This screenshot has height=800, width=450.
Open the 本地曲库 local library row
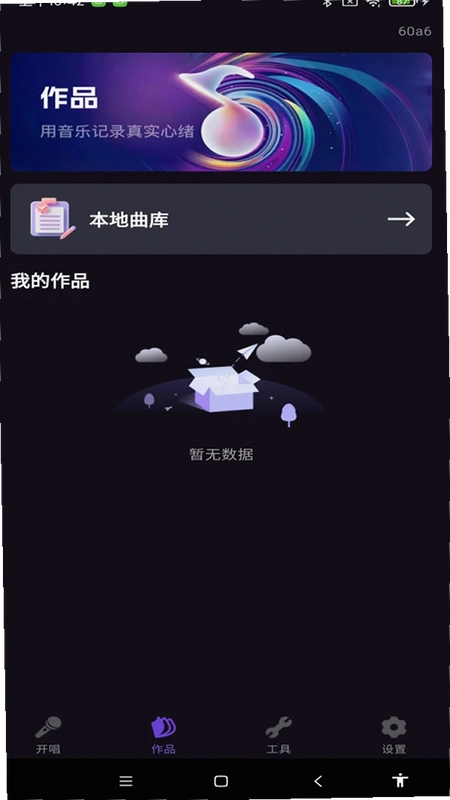click(x=221, y=219)
